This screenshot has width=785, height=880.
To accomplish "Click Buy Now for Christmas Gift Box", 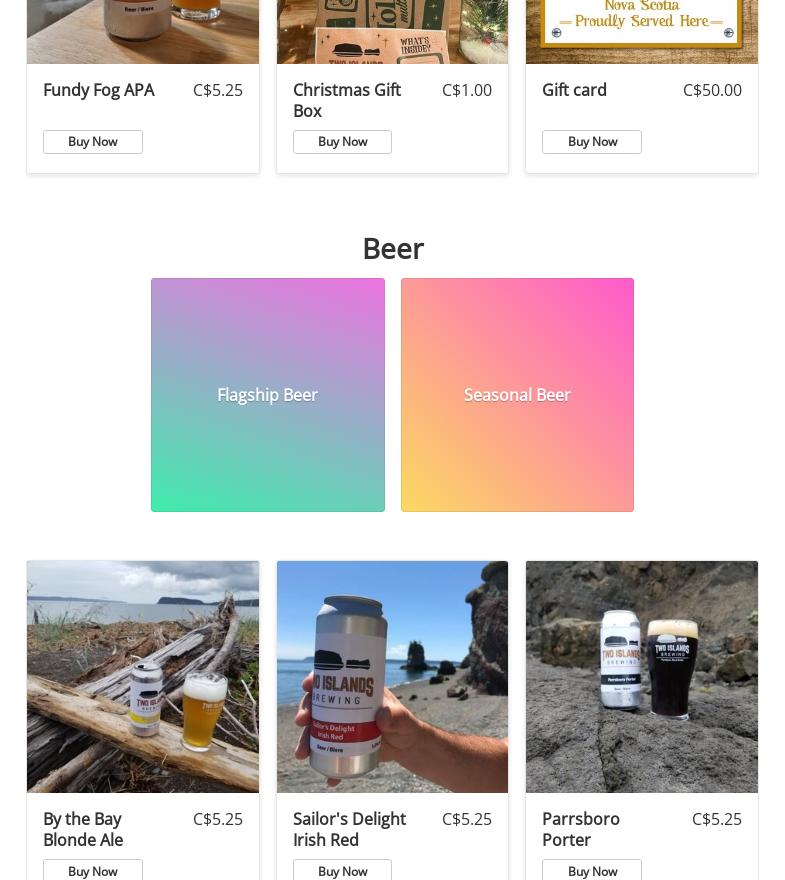I will click(342, 141).
